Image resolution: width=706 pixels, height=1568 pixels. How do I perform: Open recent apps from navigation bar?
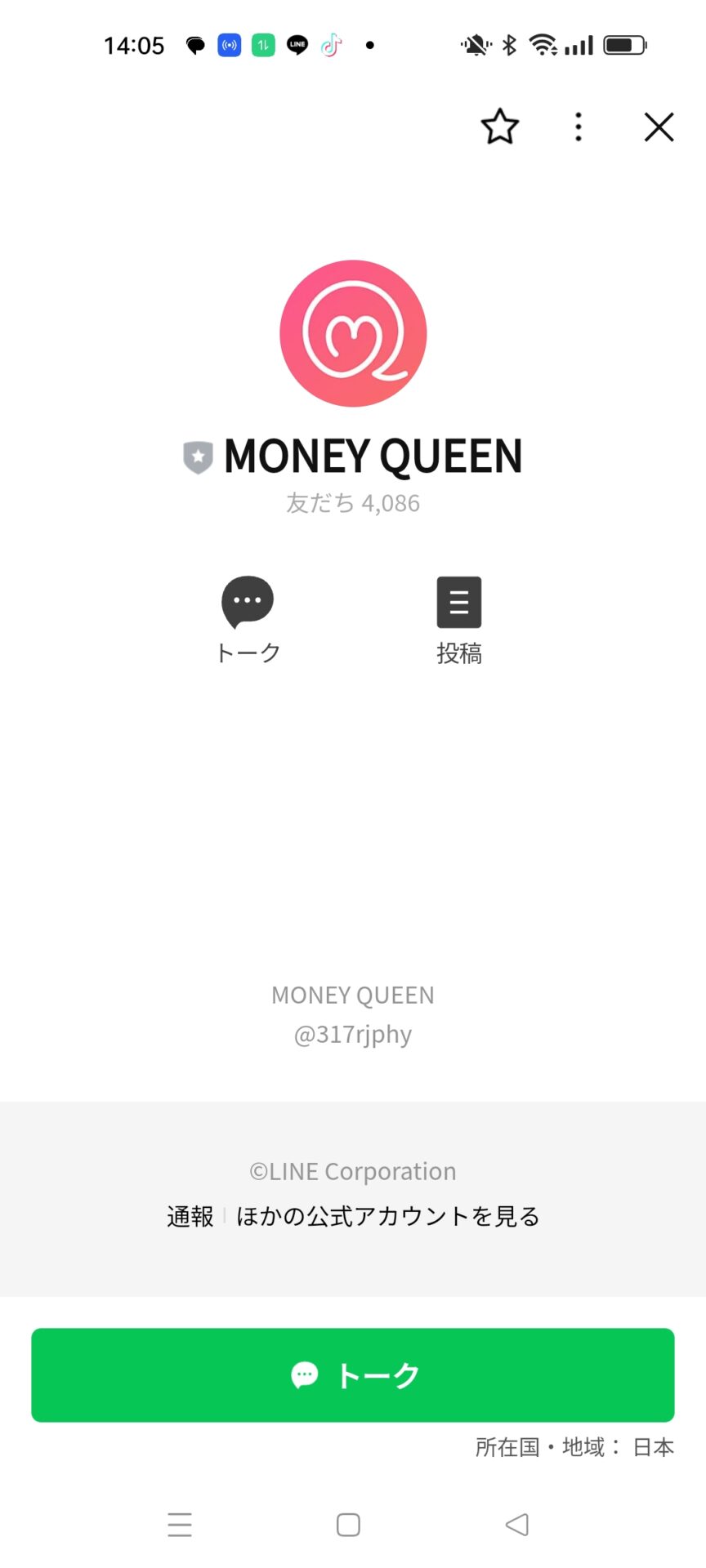tap(180, 1524)
